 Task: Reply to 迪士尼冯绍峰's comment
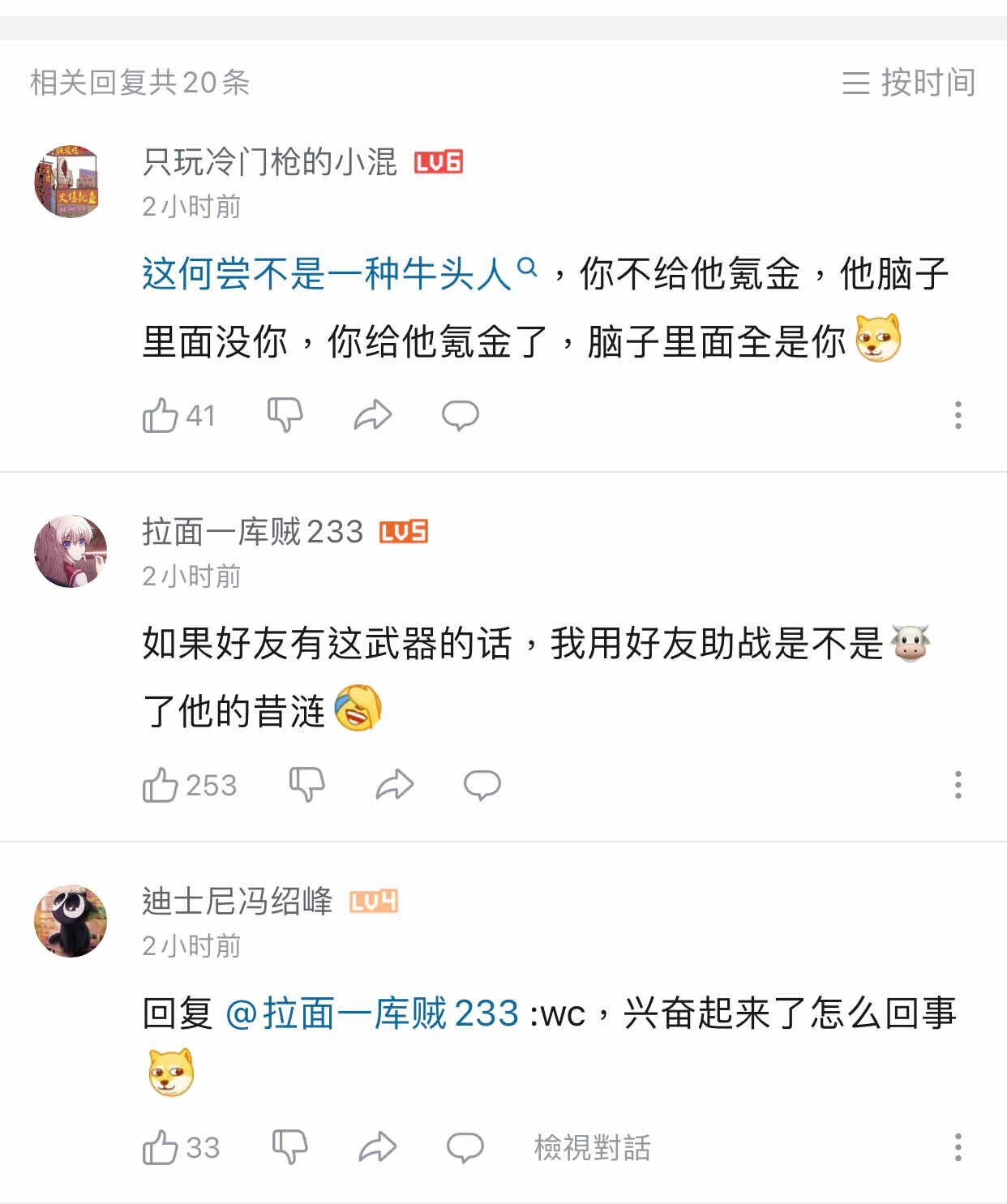coord(465,1147)
